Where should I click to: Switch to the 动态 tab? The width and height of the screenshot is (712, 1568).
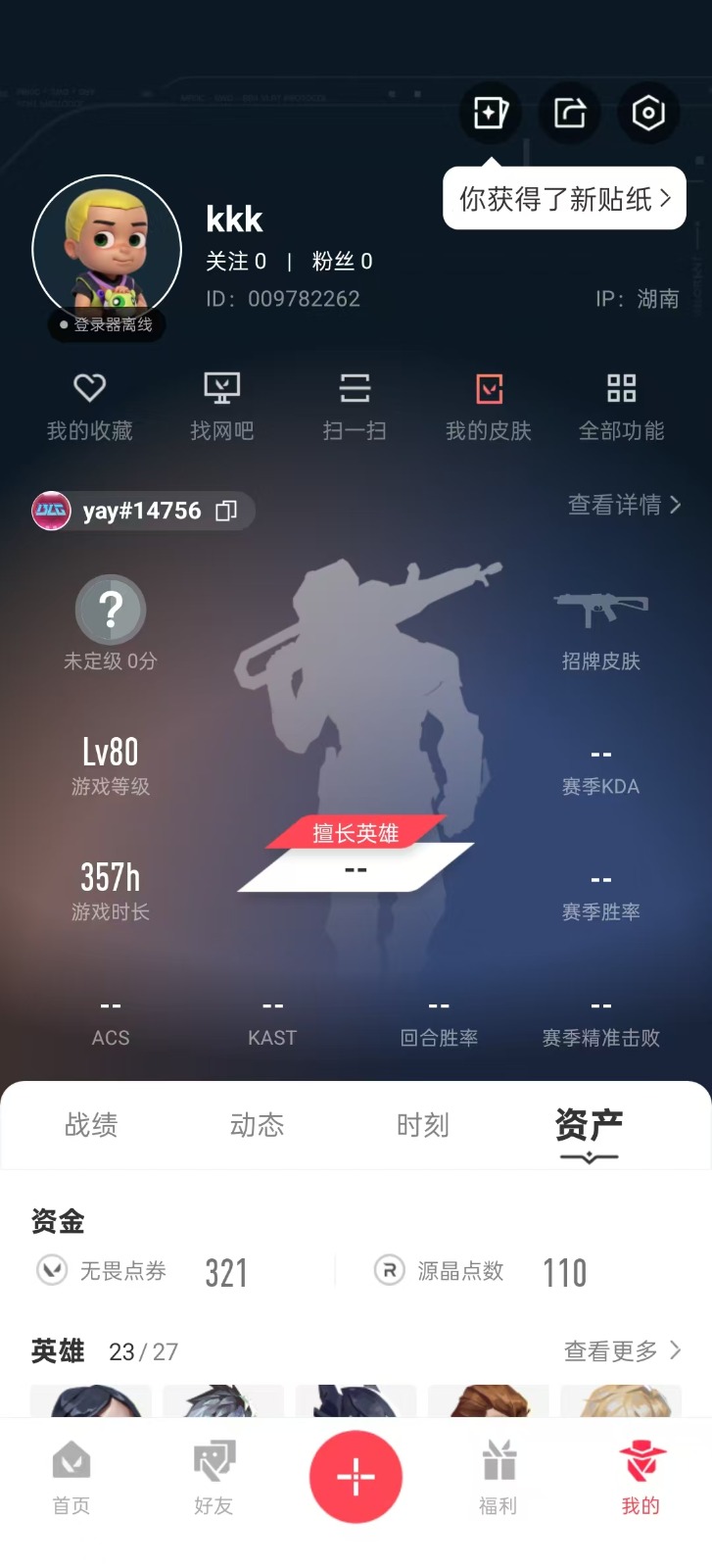257,1125
